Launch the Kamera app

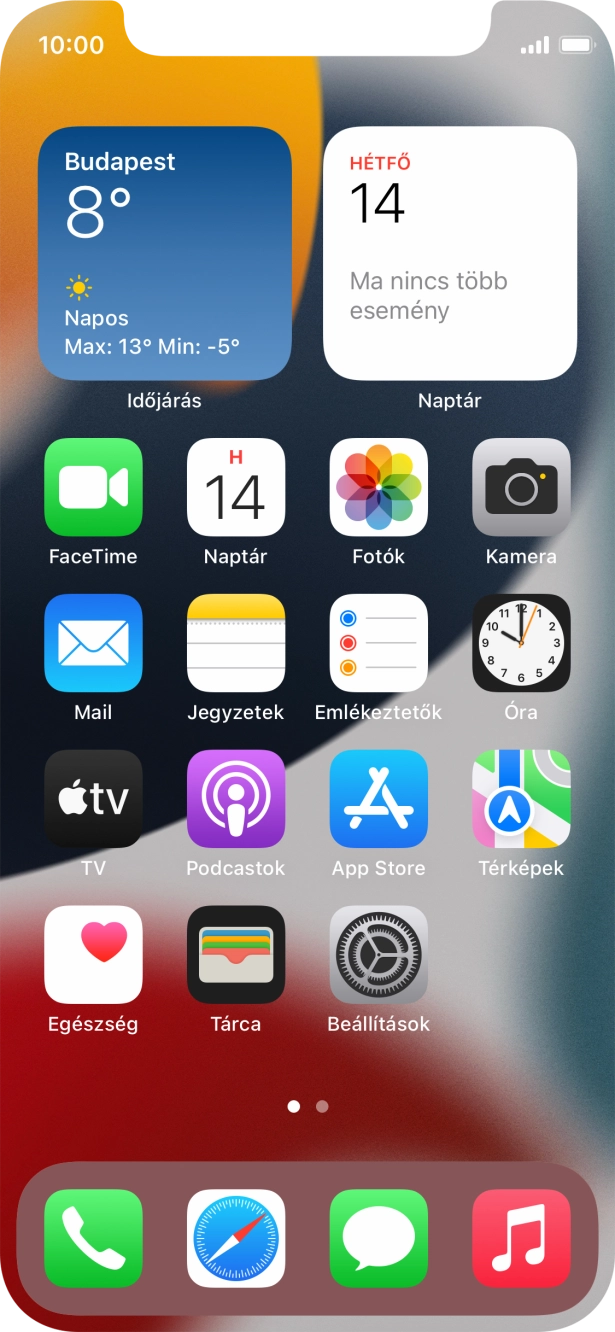[521, 487]
